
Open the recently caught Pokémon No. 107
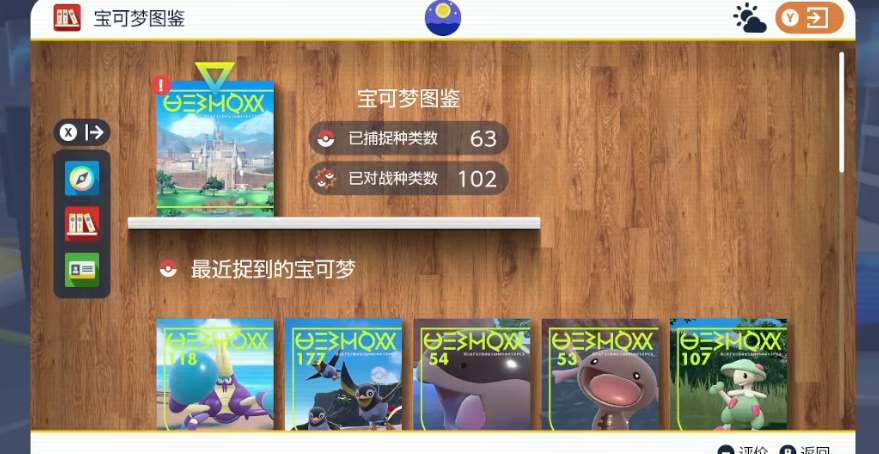pyautogui.click(x=728, y=375)
